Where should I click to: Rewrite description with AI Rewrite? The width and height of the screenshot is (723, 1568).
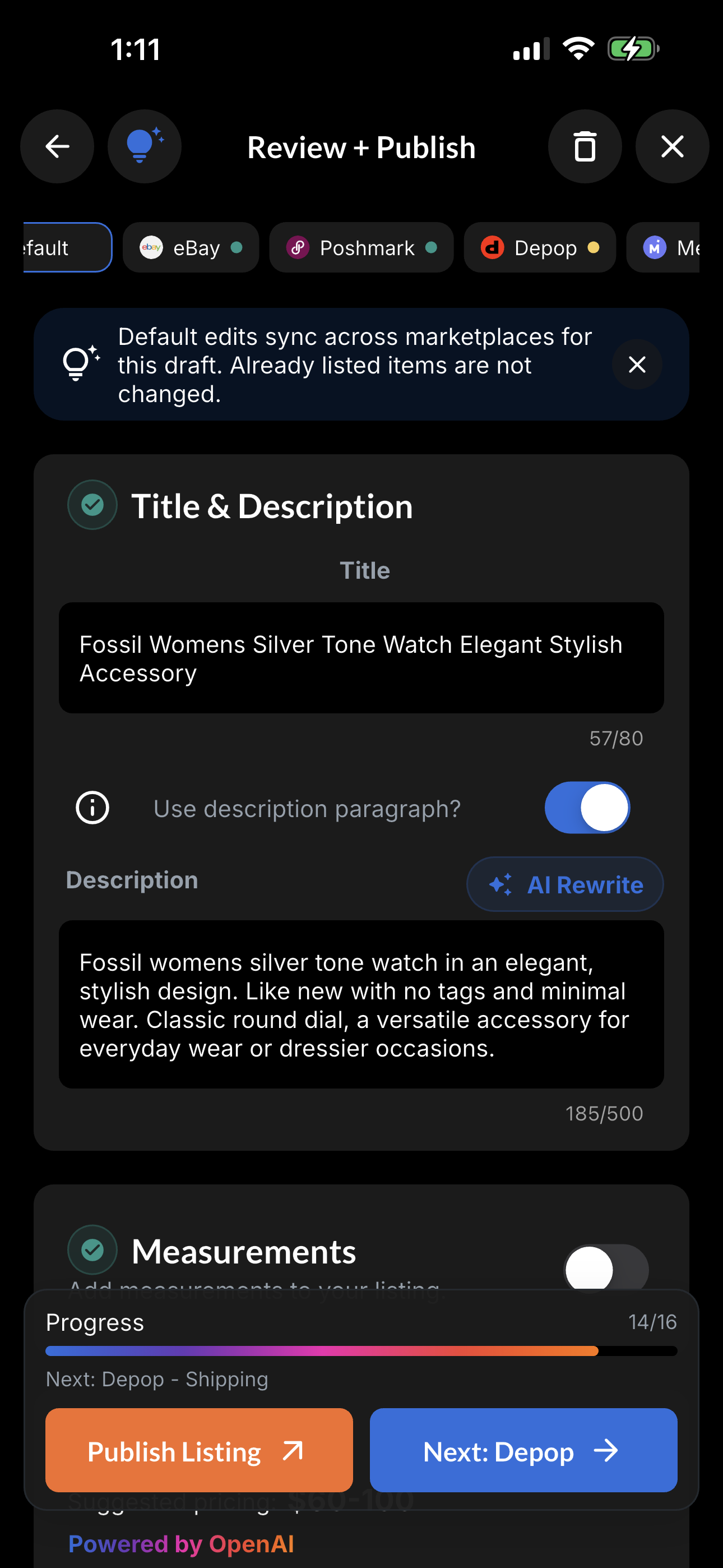coord(565,884)
